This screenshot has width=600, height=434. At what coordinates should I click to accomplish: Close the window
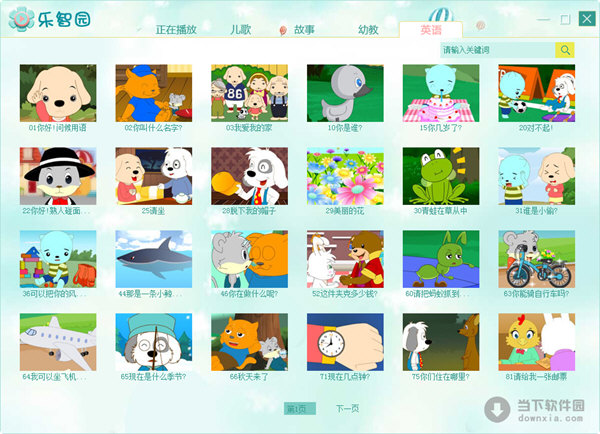coord(583,18)
